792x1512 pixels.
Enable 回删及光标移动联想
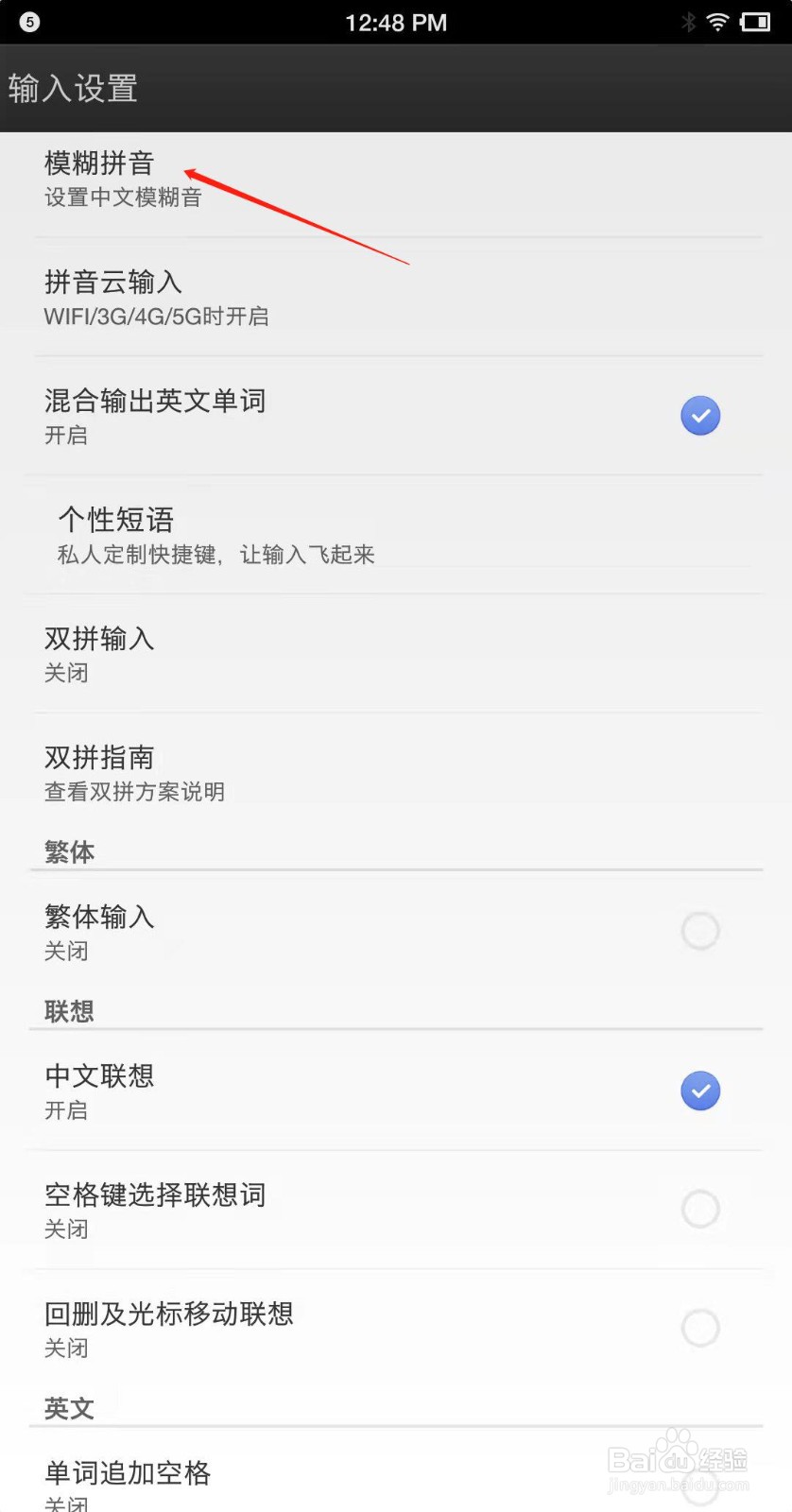tap(700, 1328)
